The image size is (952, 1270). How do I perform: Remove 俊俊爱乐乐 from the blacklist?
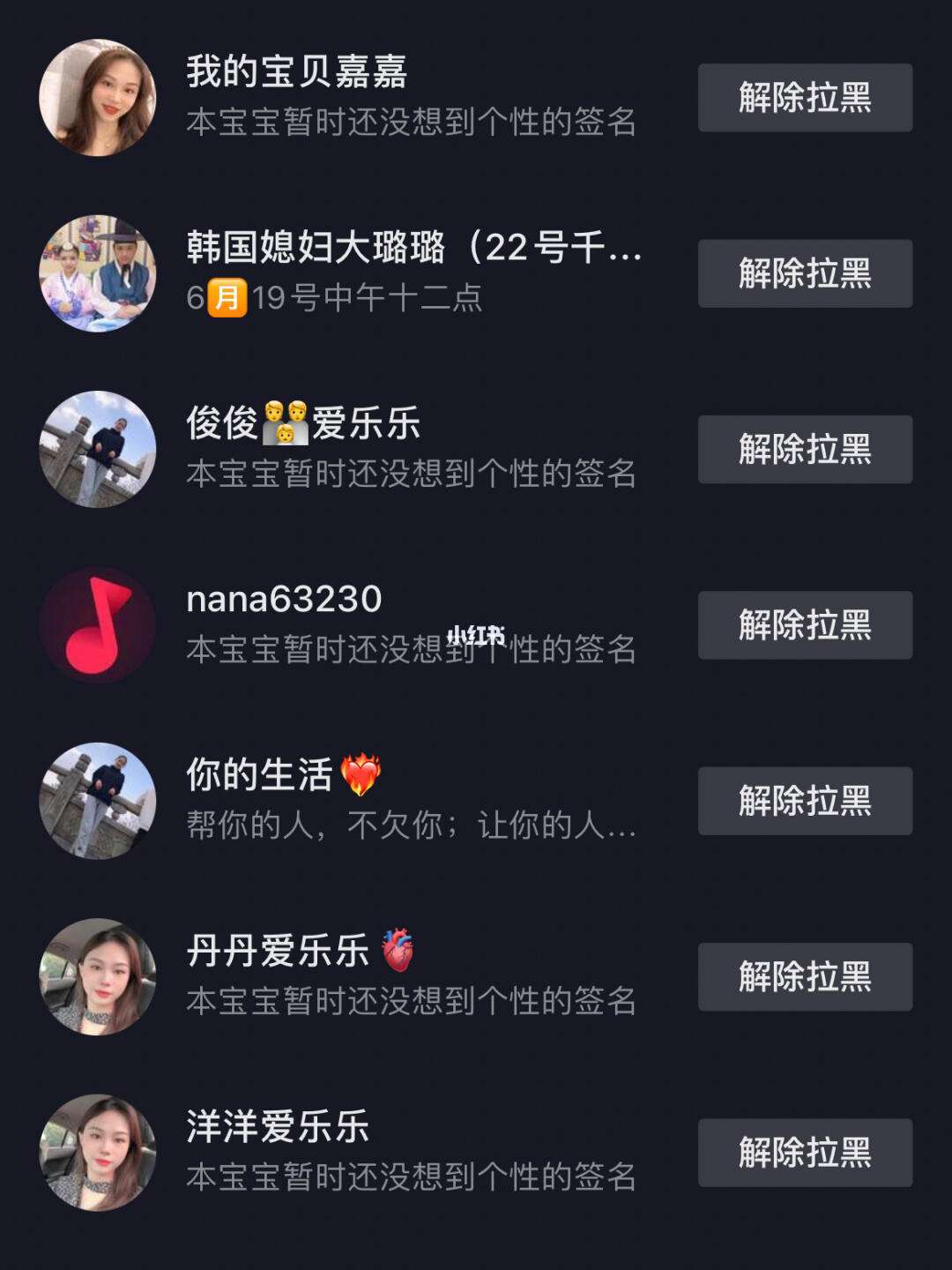click(805, 449)
